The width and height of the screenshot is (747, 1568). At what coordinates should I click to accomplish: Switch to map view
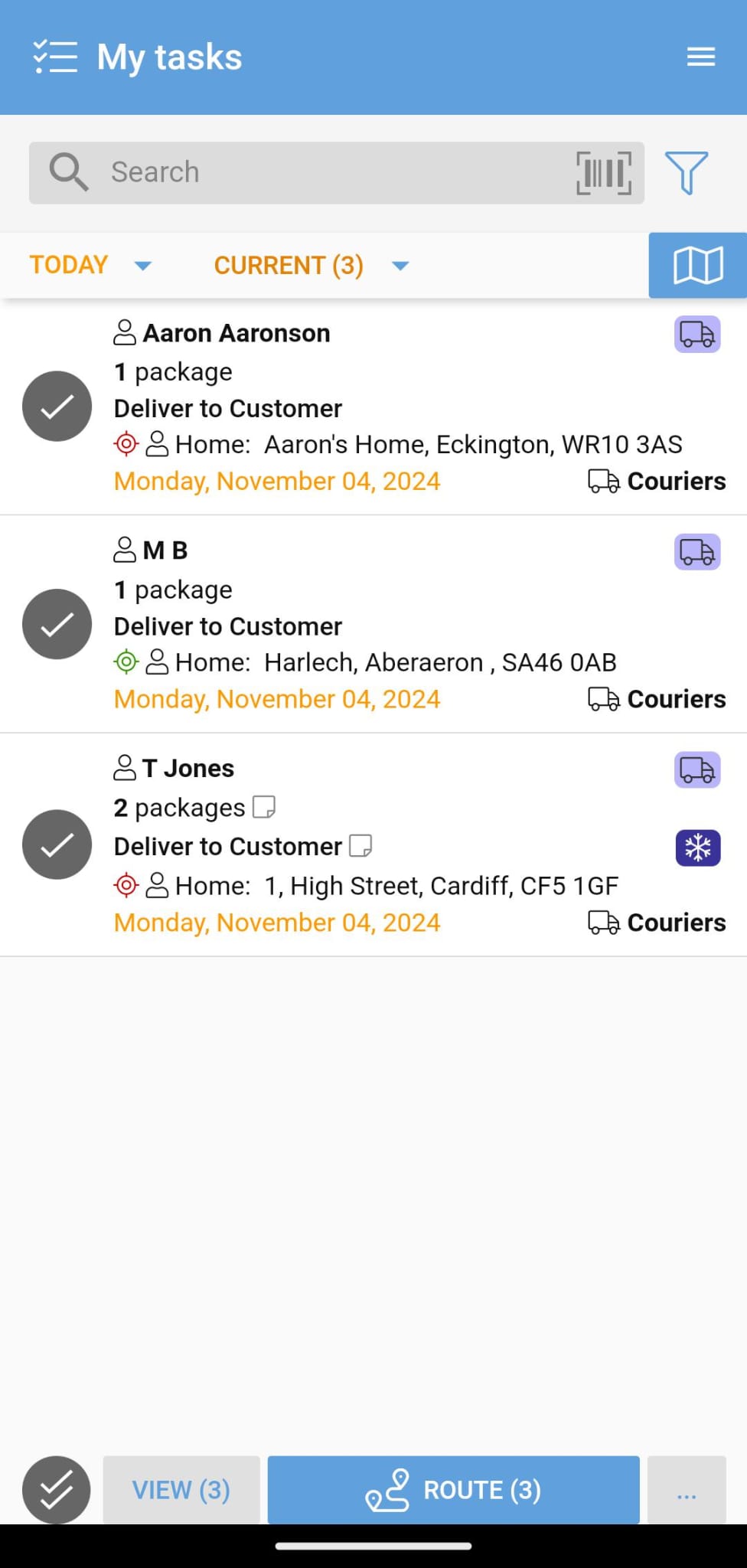697,265
